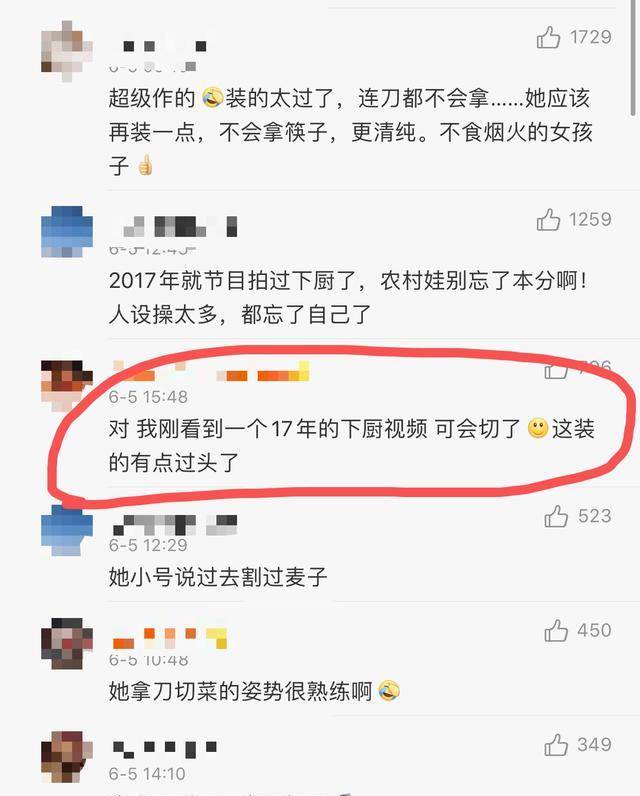Like the comment with 450 likes

tap(556, 630)
